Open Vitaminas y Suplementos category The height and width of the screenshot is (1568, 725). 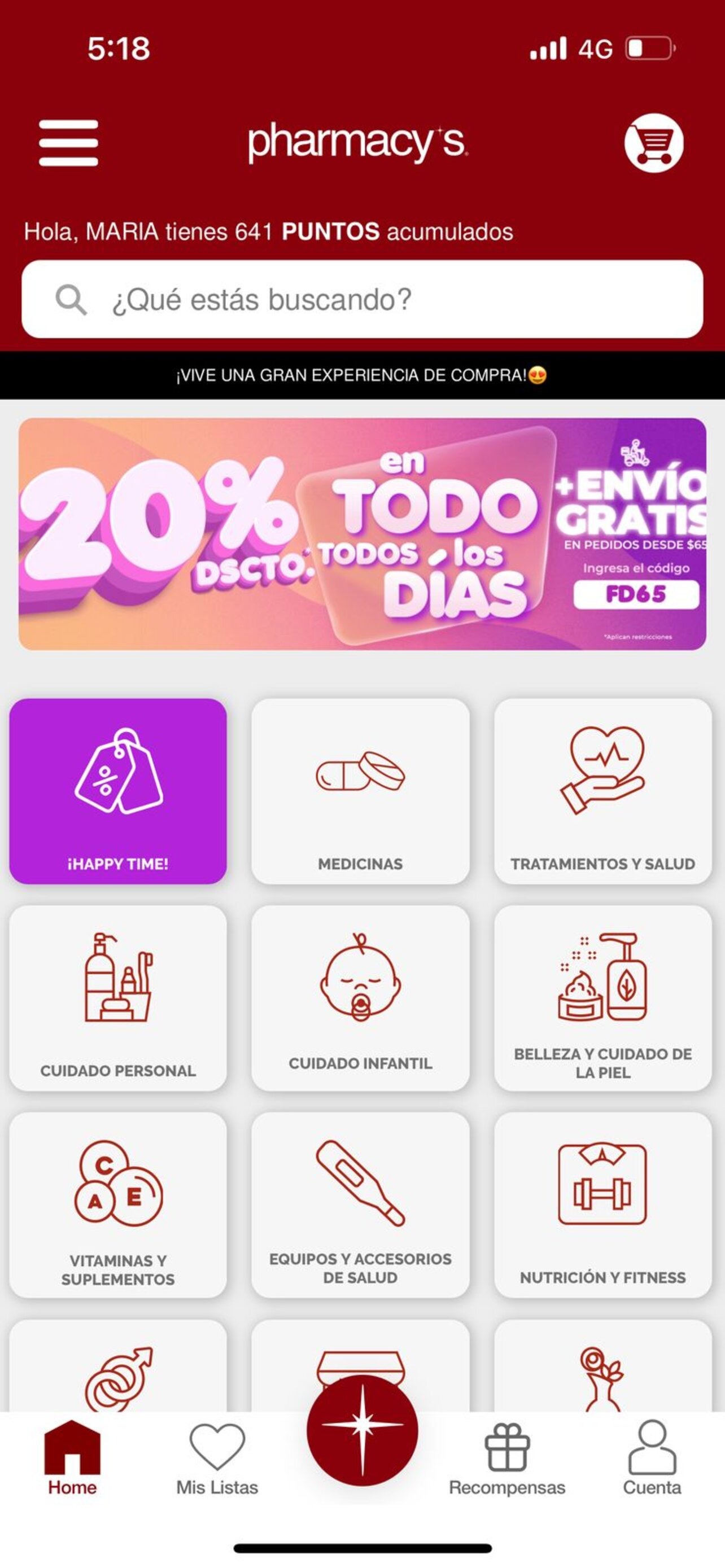coord(119,1202)
